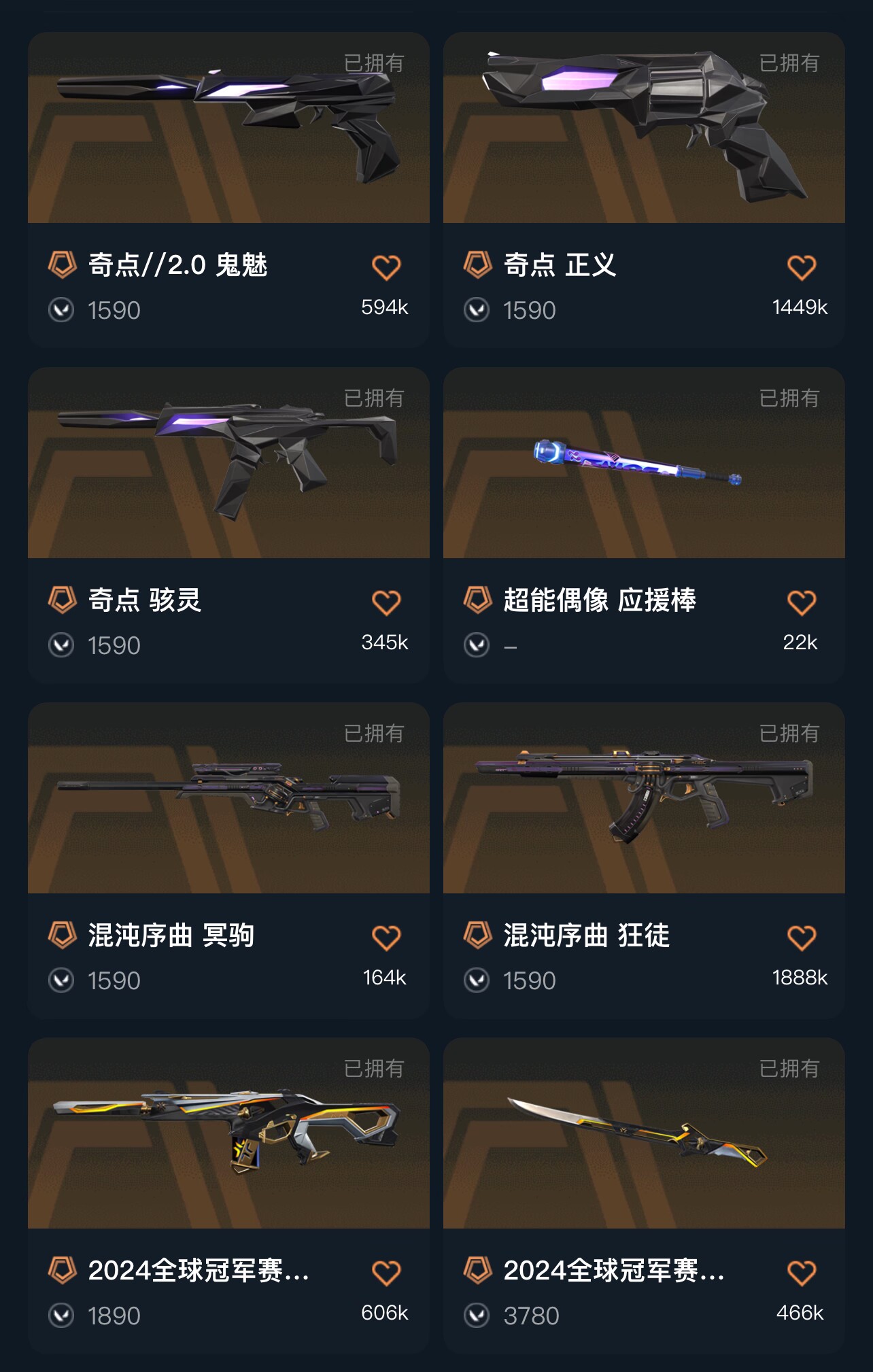Open the 2024全球冠军赛 rifle card priced 1890
The width and height of the screenshot is (873, 1372).
click(228, 1134)
